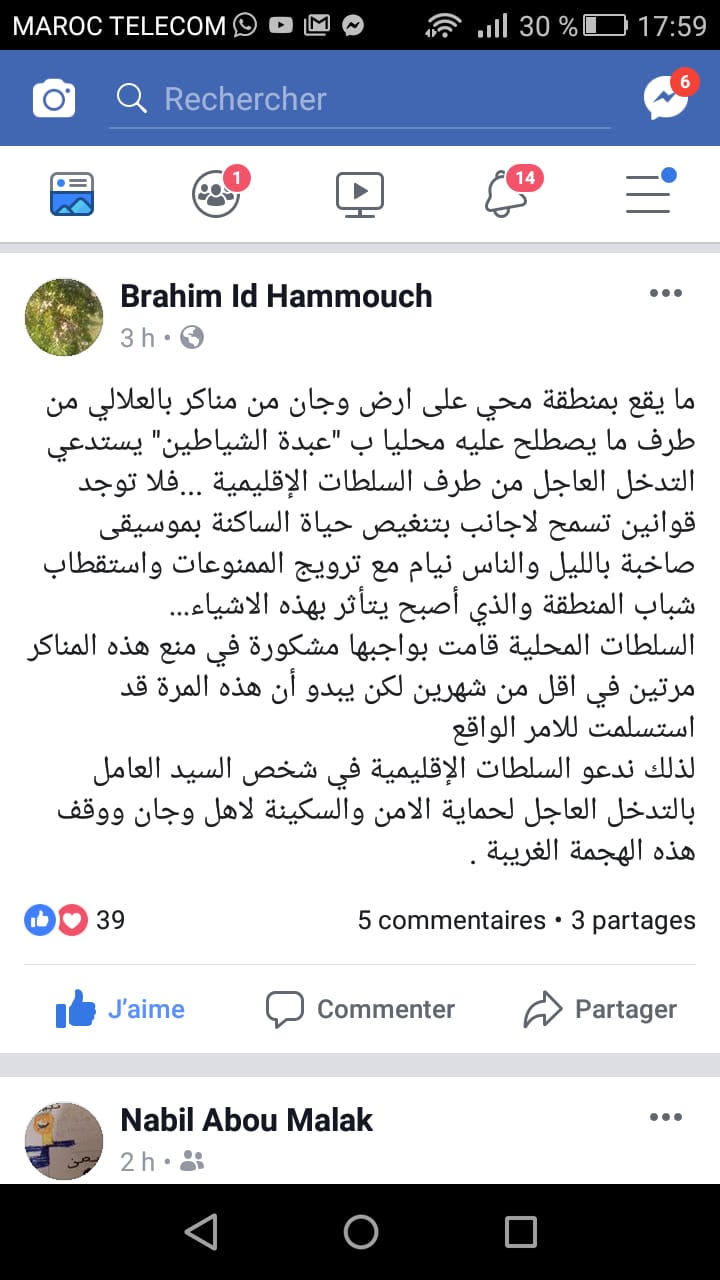This screenshot has height=1280, width=720.
Task: View the 3 partages list
Action: pyautogui.click(x=633, y=920)
